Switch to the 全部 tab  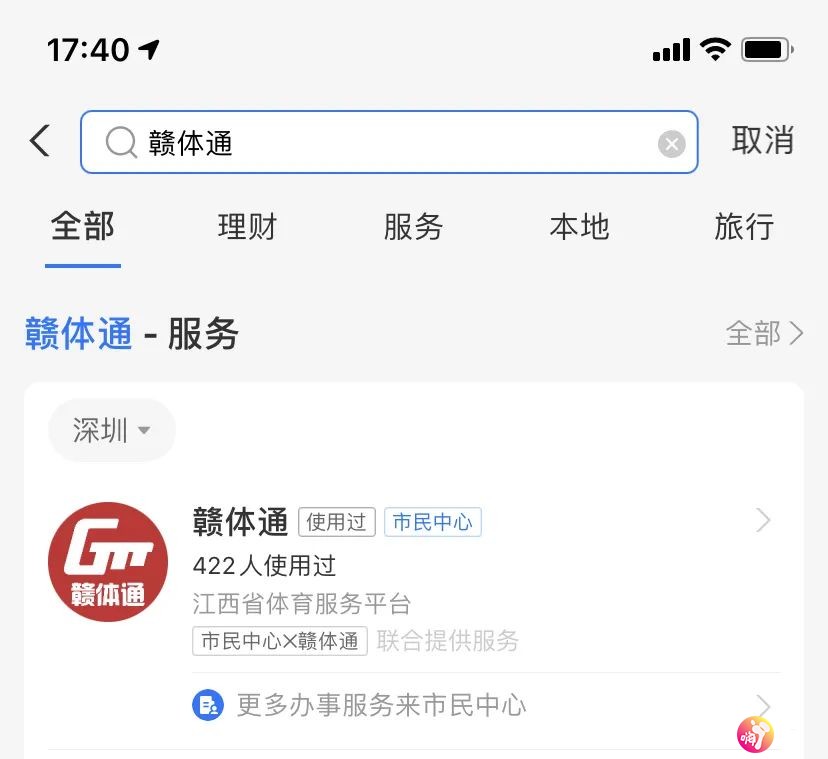[83, 227]
